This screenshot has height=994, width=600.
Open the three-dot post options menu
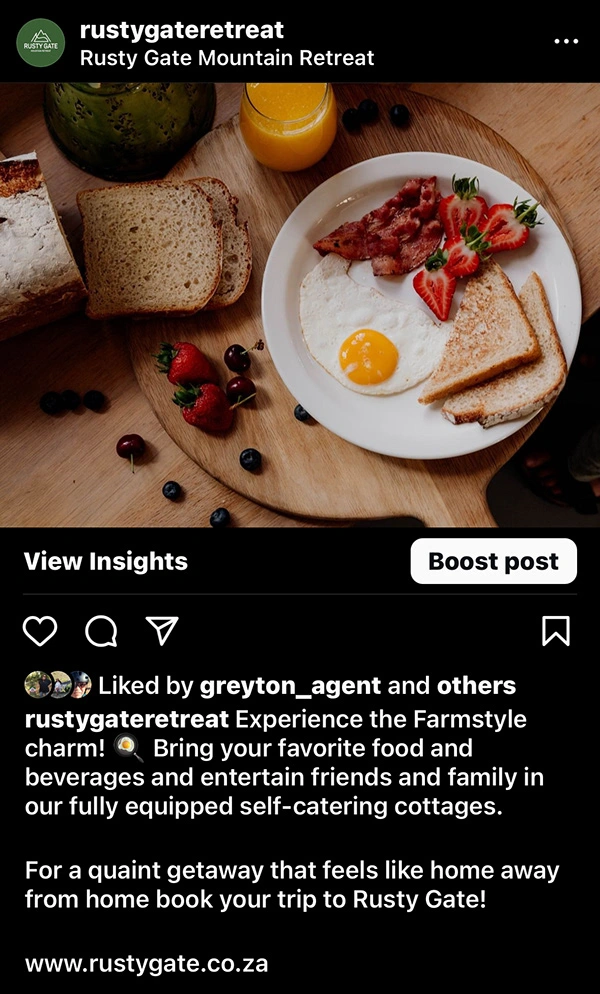point(566,42)
